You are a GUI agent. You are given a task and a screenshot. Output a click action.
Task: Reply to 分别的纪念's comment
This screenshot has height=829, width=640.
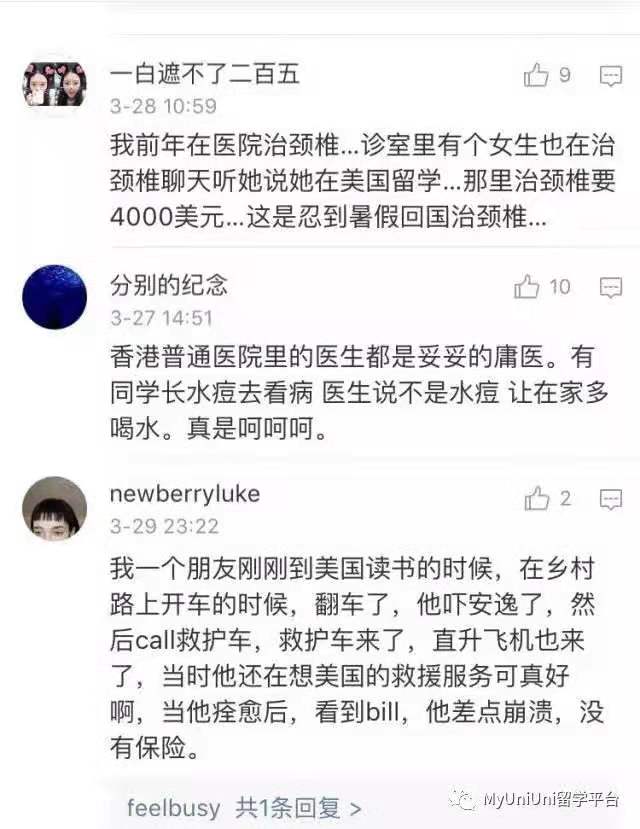pos(611,288)
